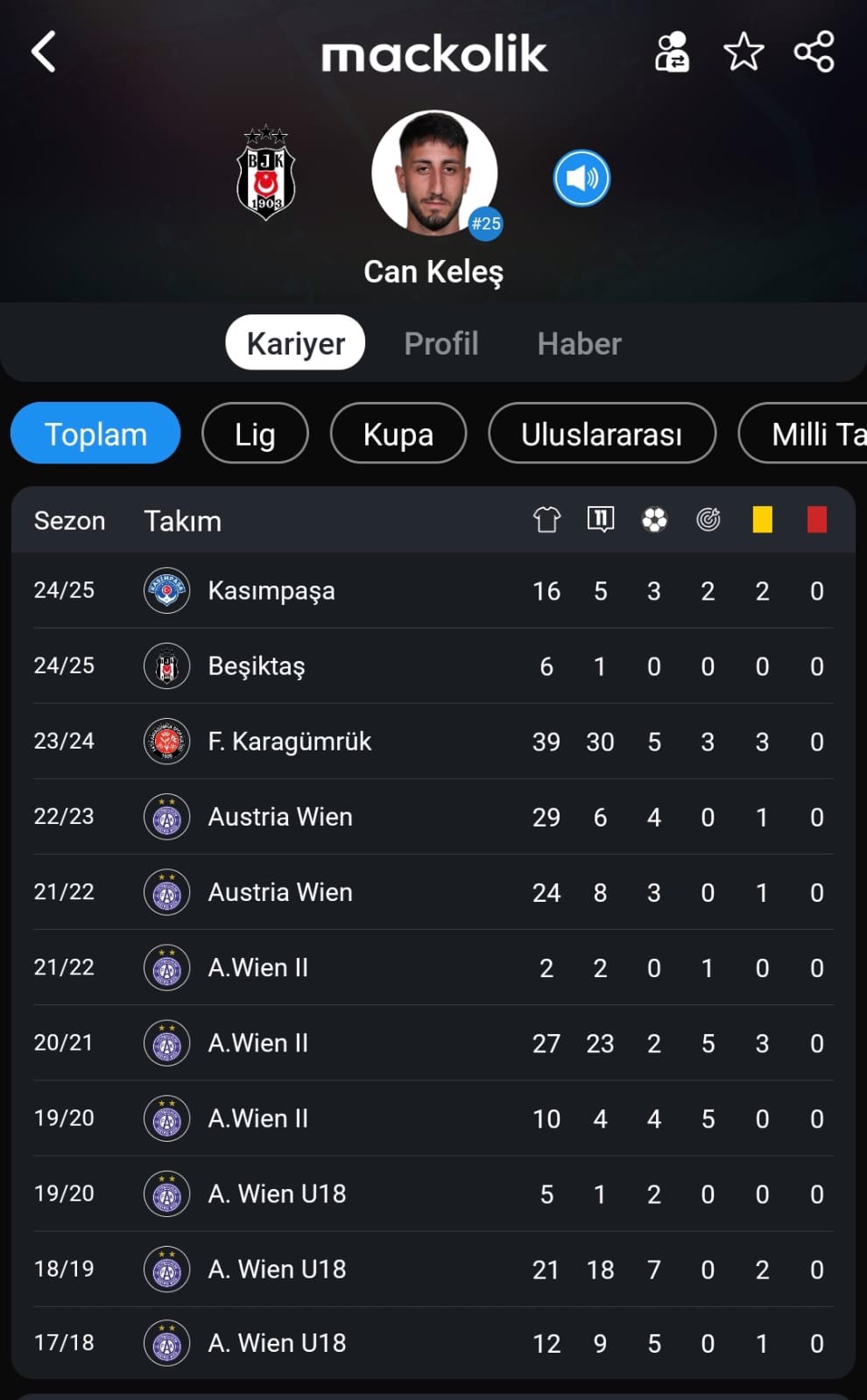The image size is (867, 1400).
Task: Select the Toplam filter chip
Action: pos(95,433)
